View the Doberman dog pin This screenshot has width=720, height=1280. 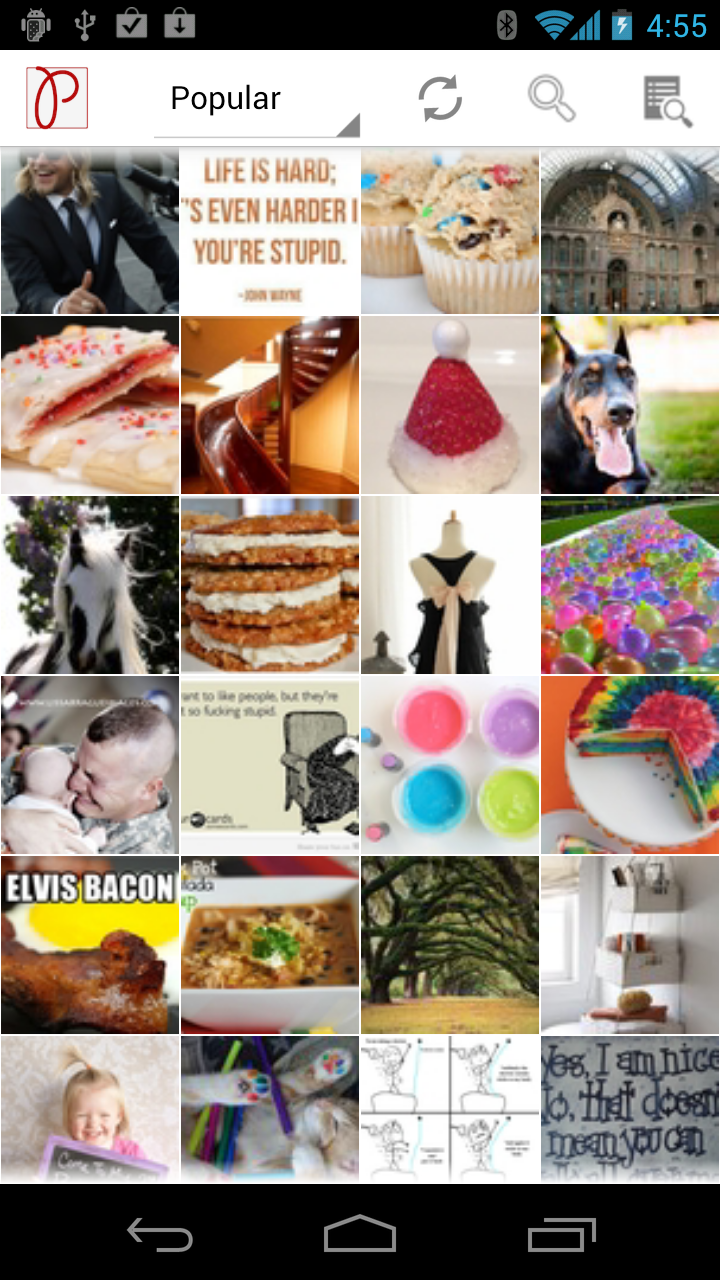point(630,405)
